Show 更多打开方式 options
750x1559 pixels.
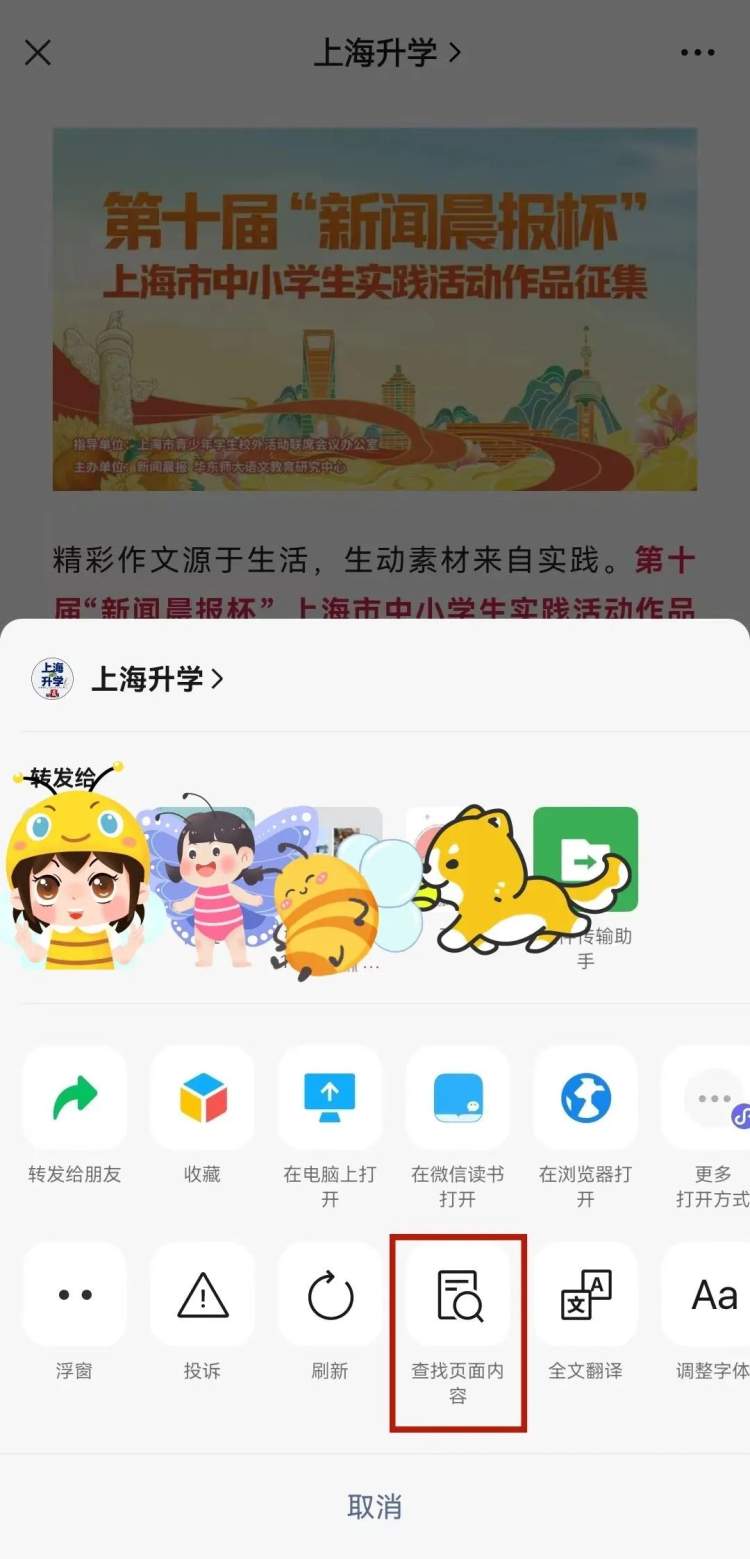[712, 1099]
